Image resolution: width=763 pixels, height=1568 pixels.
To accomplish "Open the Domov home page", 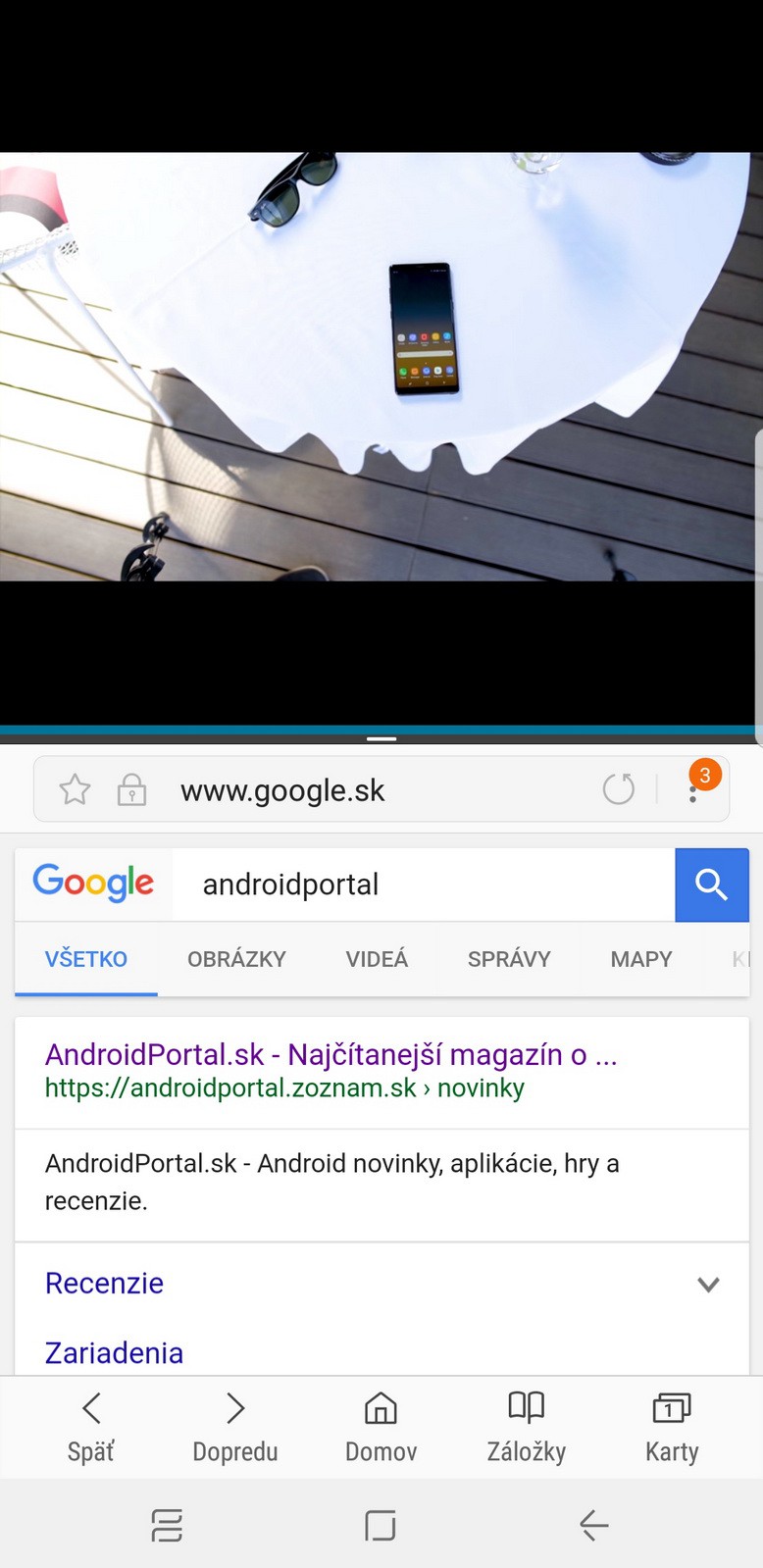I will 381,1427.
